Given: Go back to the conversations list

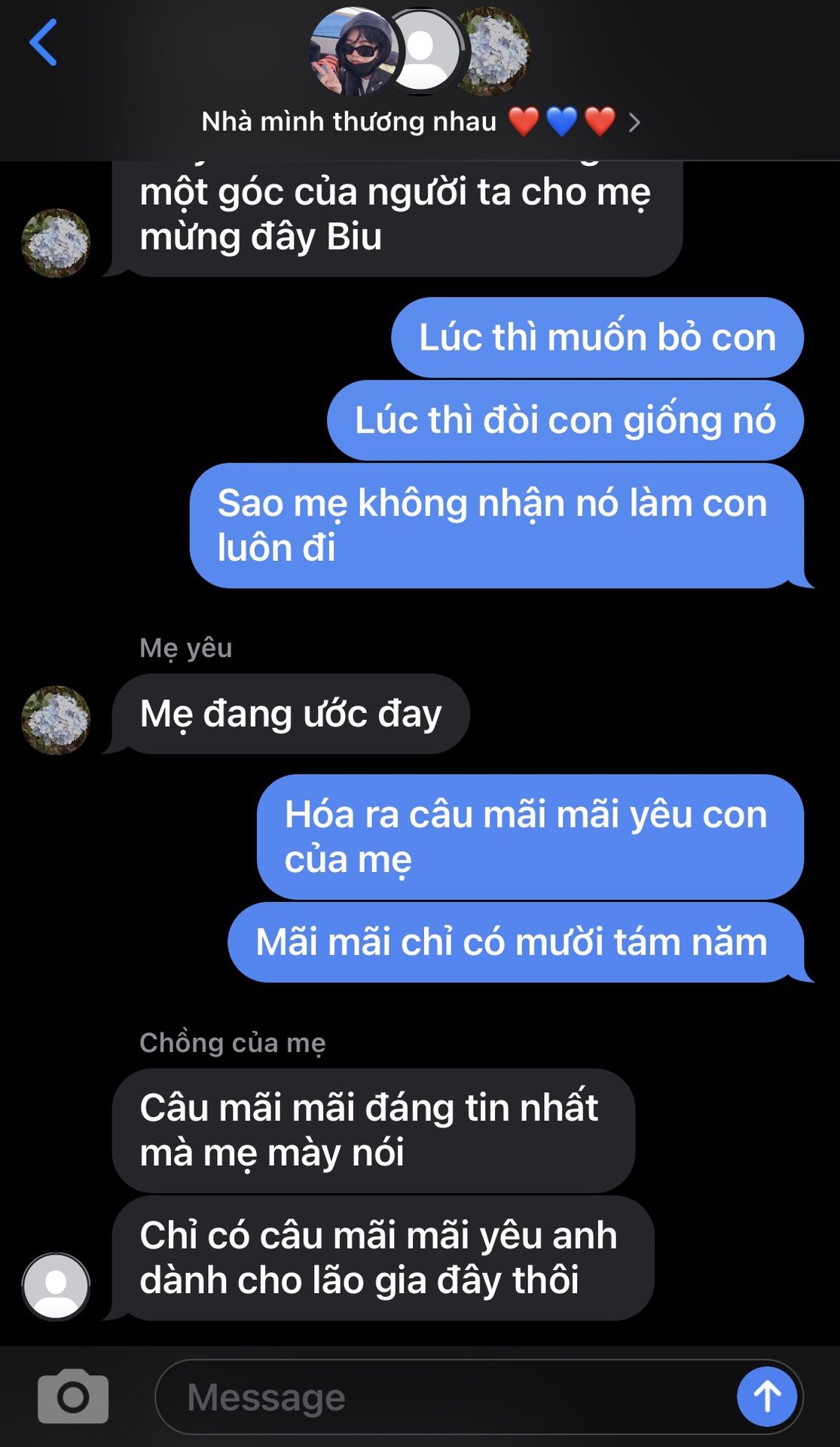Looking at the screenshot, I should coord(43,43).
